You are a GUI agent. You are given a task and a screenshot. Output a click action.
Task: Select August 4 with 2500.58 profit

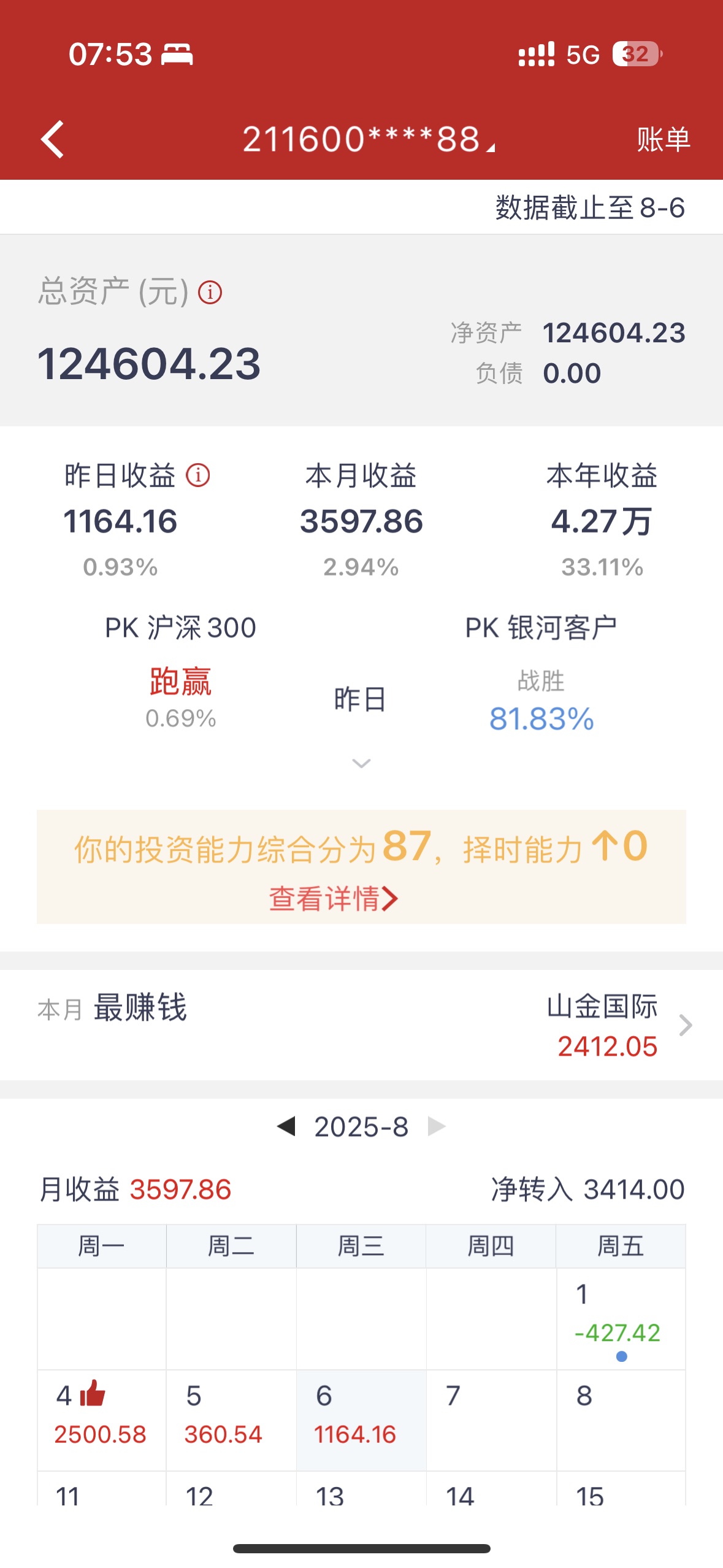pyautogui.click(x=101, y=1420)
